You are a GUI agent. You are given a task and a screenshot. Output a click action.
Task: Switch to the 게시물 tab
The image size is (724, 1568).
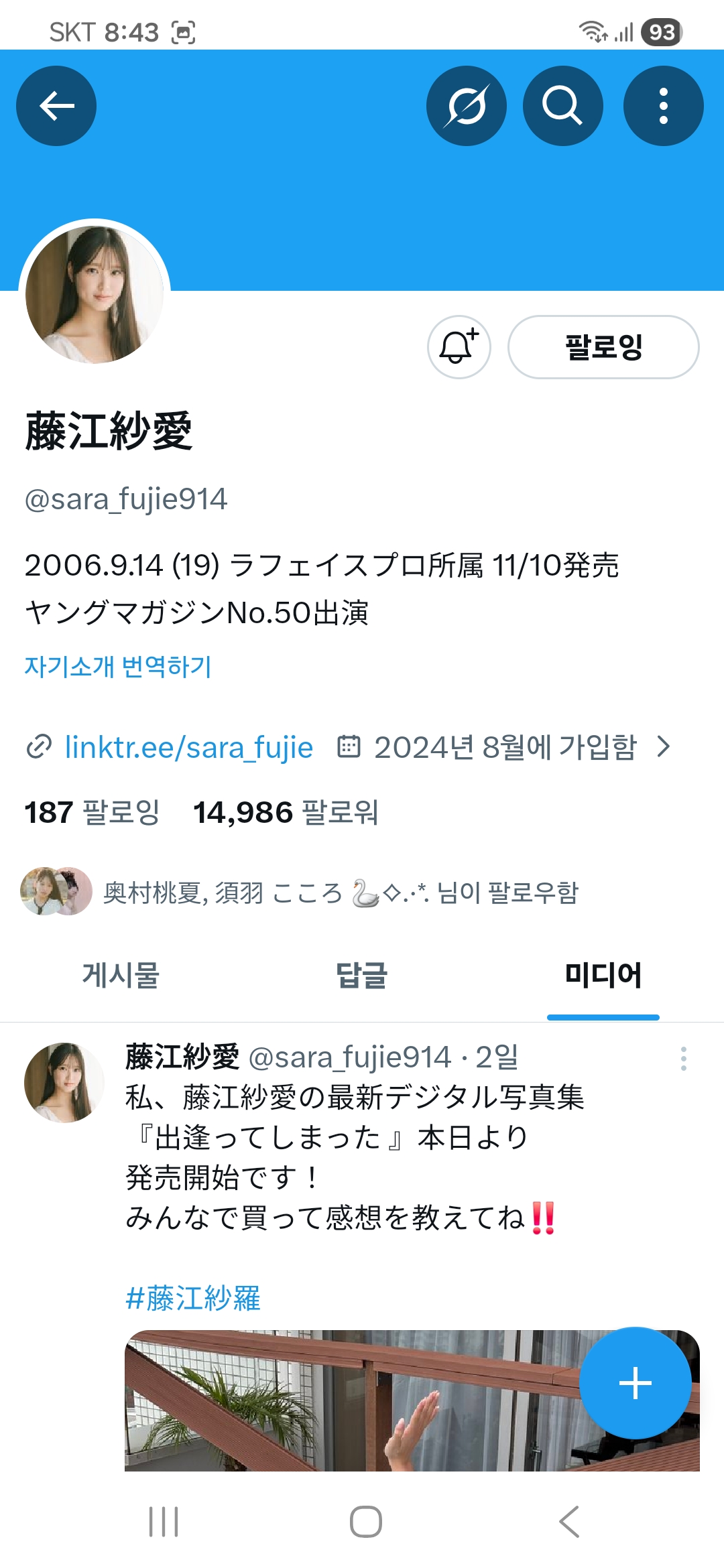pos(121,975)
